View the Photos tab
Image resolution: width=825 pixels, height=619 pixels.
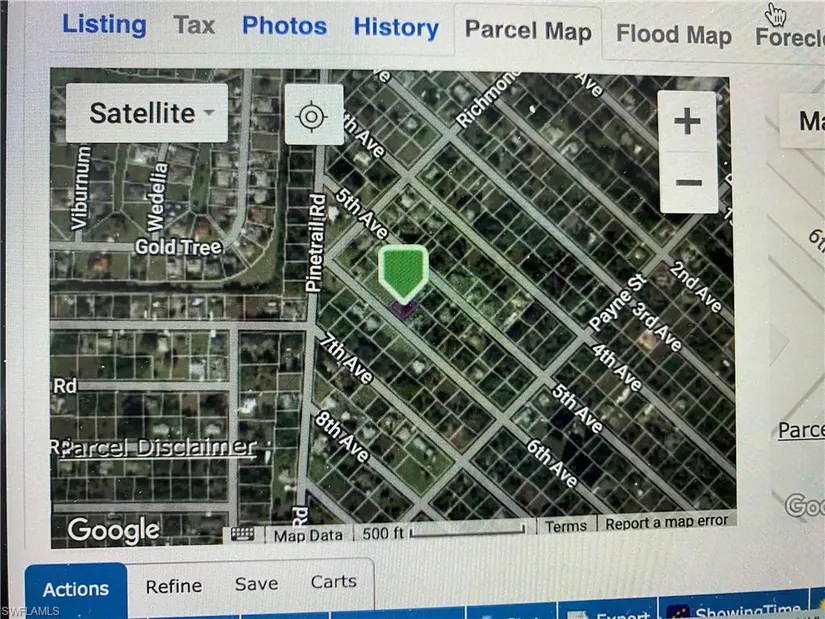(284, 27)
